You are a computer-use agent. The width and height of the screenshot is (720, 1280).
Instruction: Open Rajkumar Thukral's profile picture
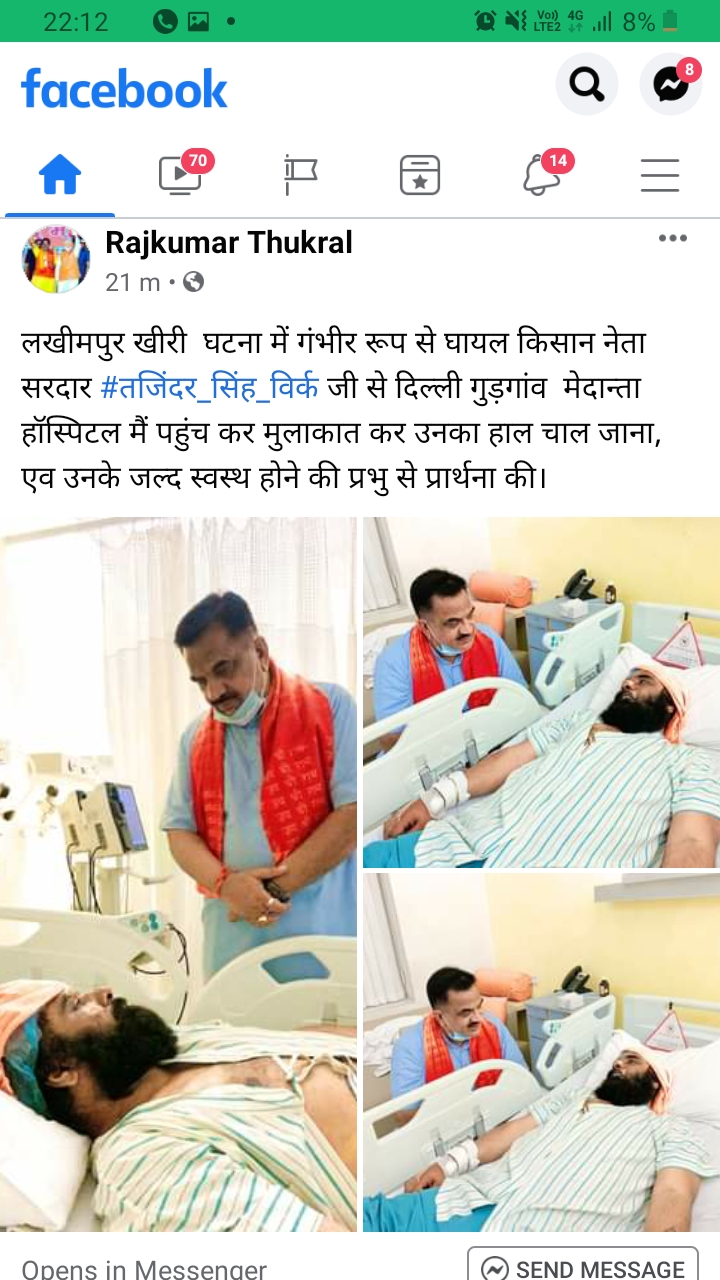coord(56,260)
